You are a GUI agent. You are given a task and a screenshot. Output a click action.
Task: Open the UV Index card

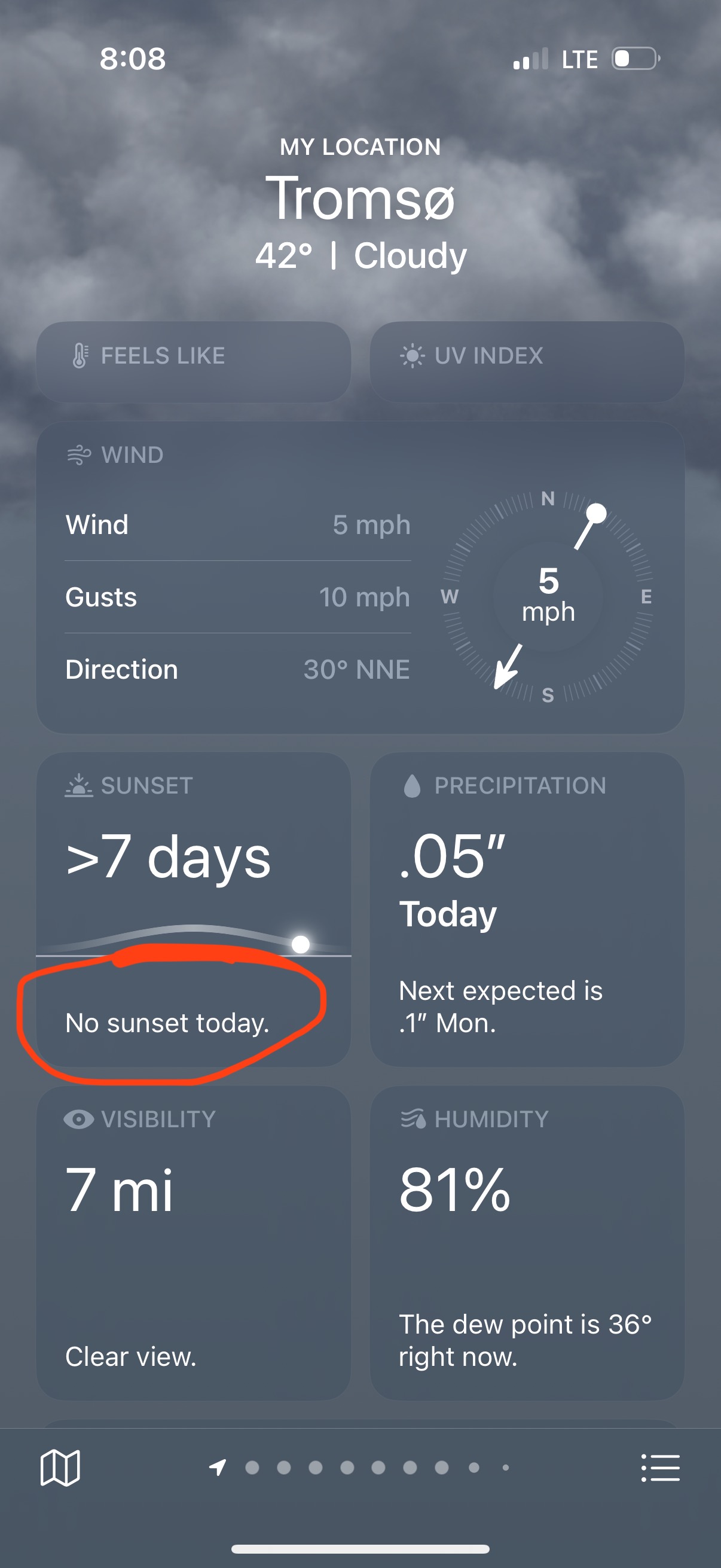click(527, 361)
